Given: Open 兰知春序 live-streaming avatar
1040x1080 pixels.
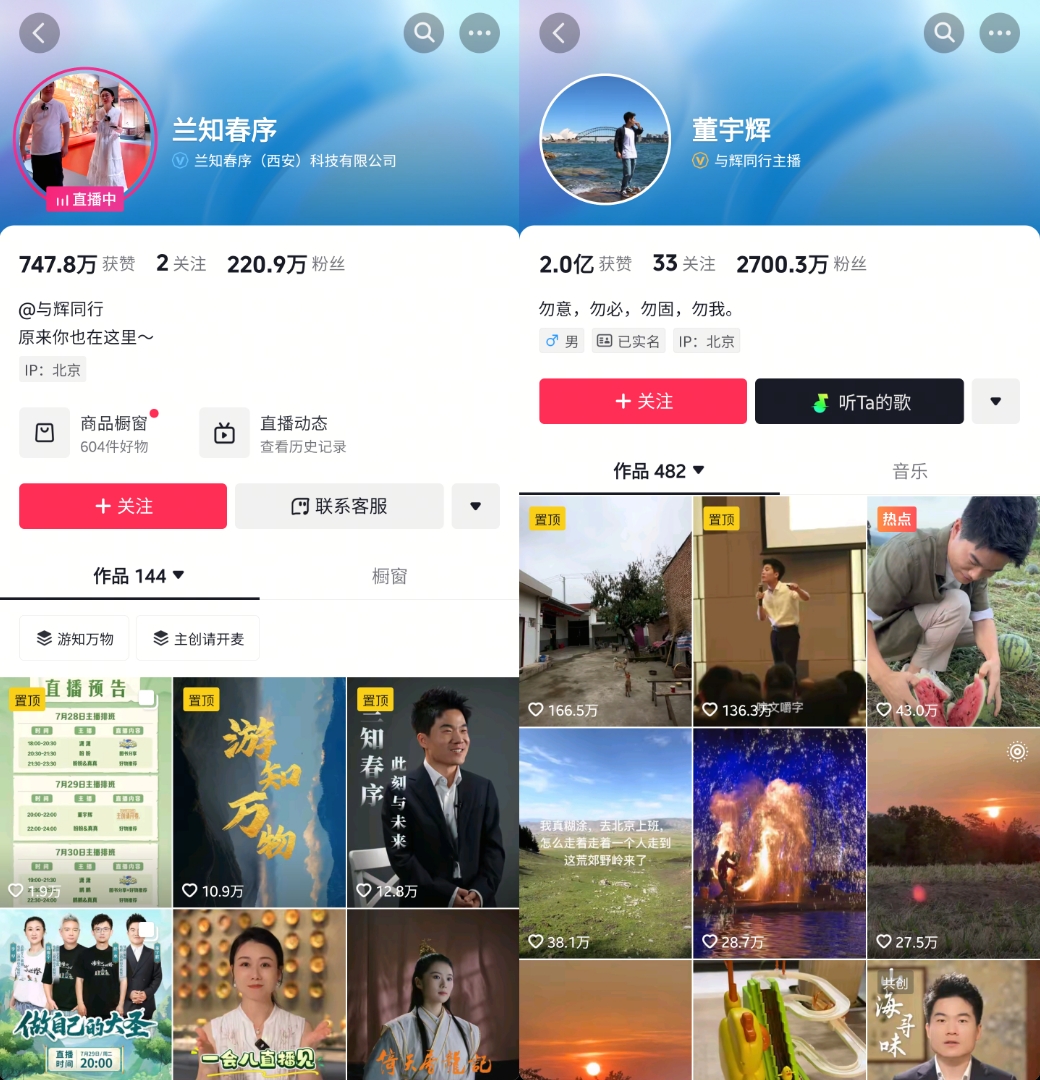Looking at the screenshot, I should [85, 136].
